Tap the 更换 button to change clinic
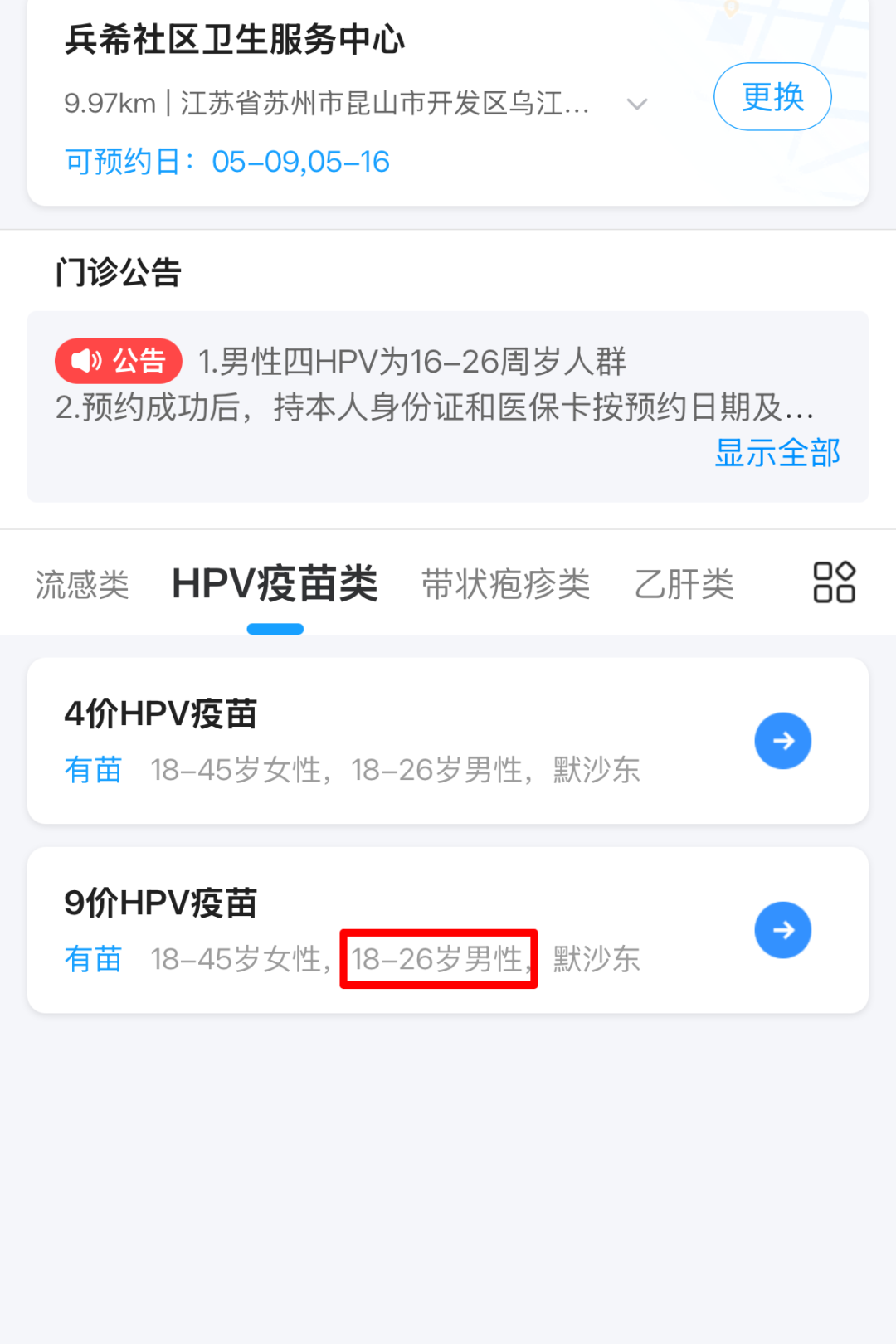The width and height of the screenshot is (896, 1344). (x=772, y=97)
